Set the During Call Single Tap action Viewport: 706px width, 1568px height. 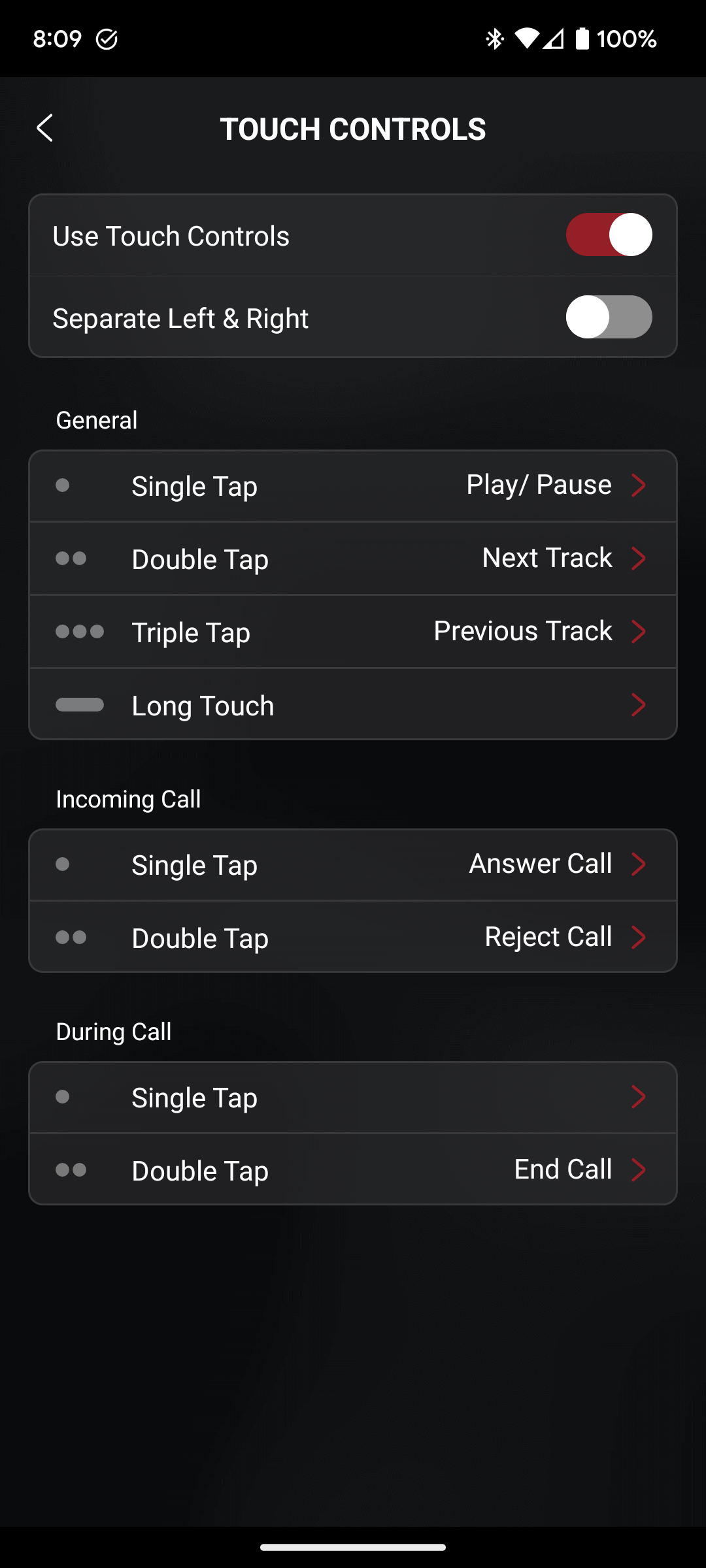pos(353,1097)
